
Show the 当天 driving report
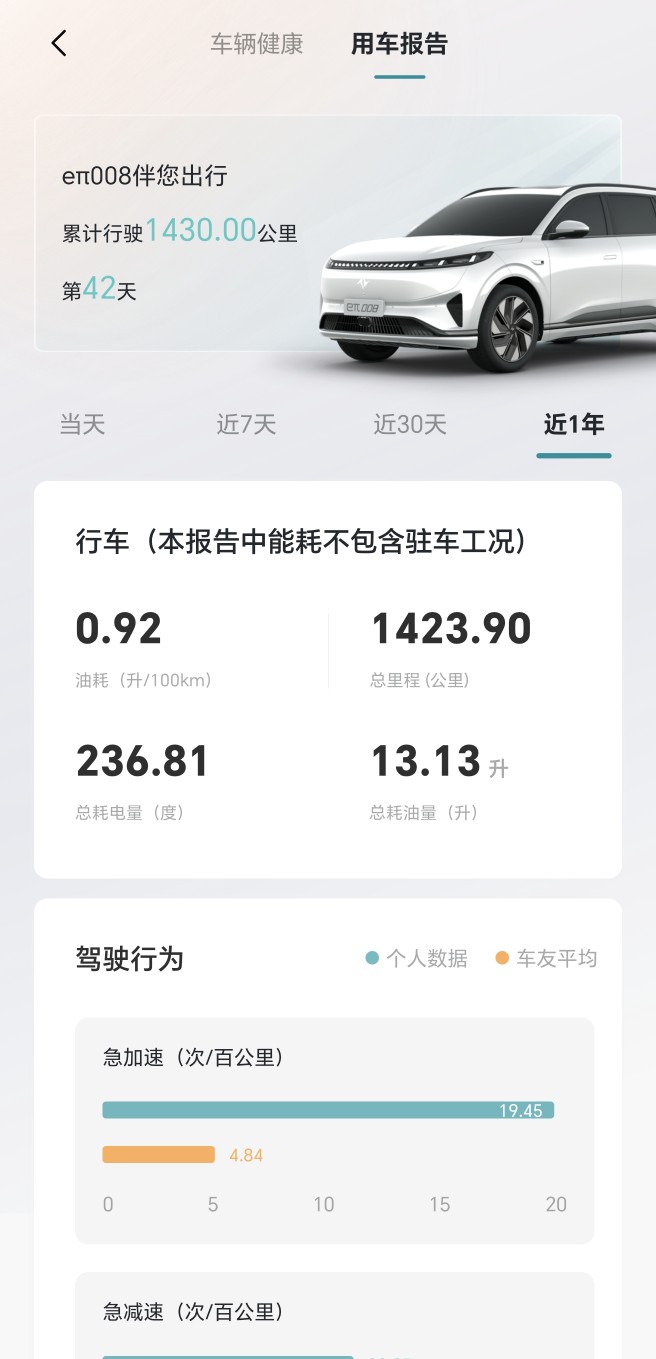[82, 424]
